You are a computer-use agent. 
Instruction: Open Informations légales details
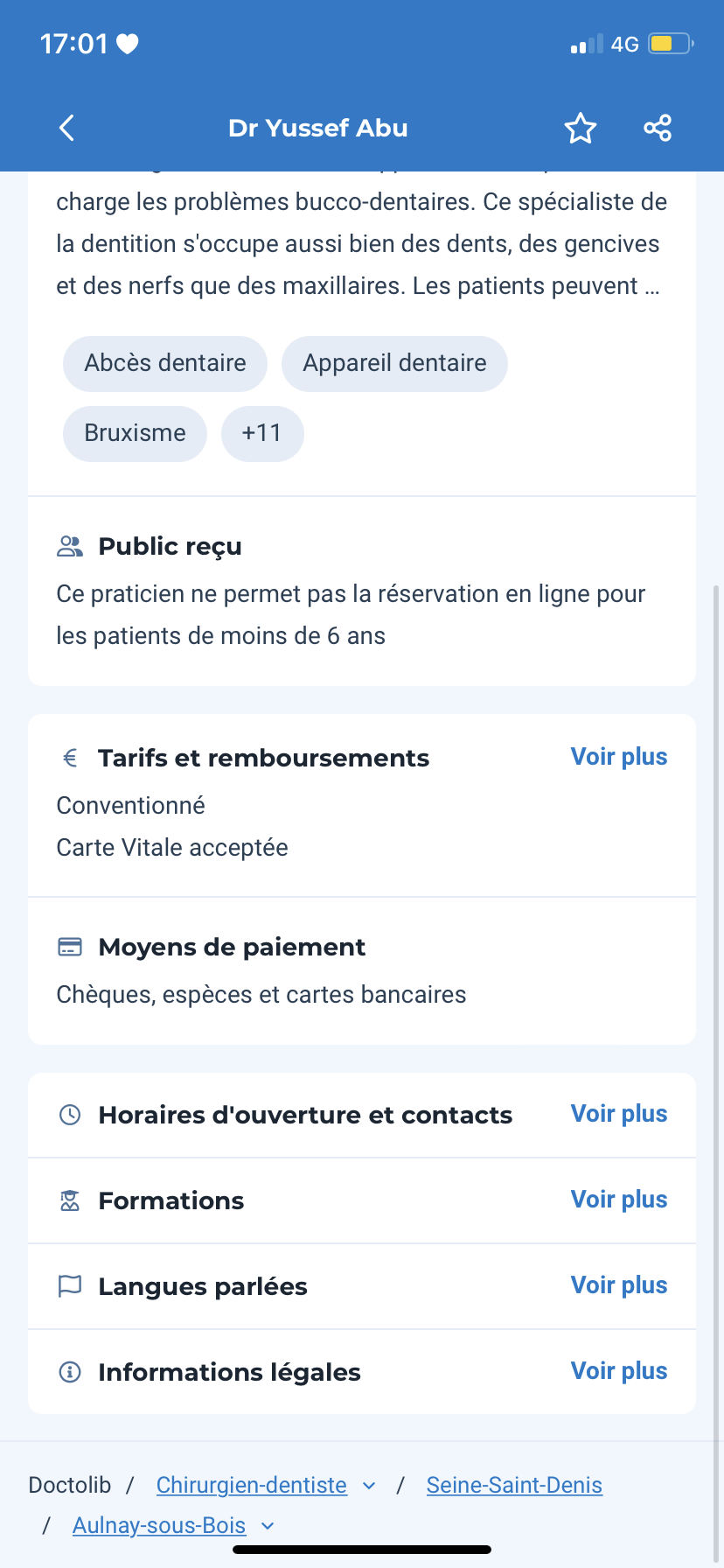[x=618, y=1371]
